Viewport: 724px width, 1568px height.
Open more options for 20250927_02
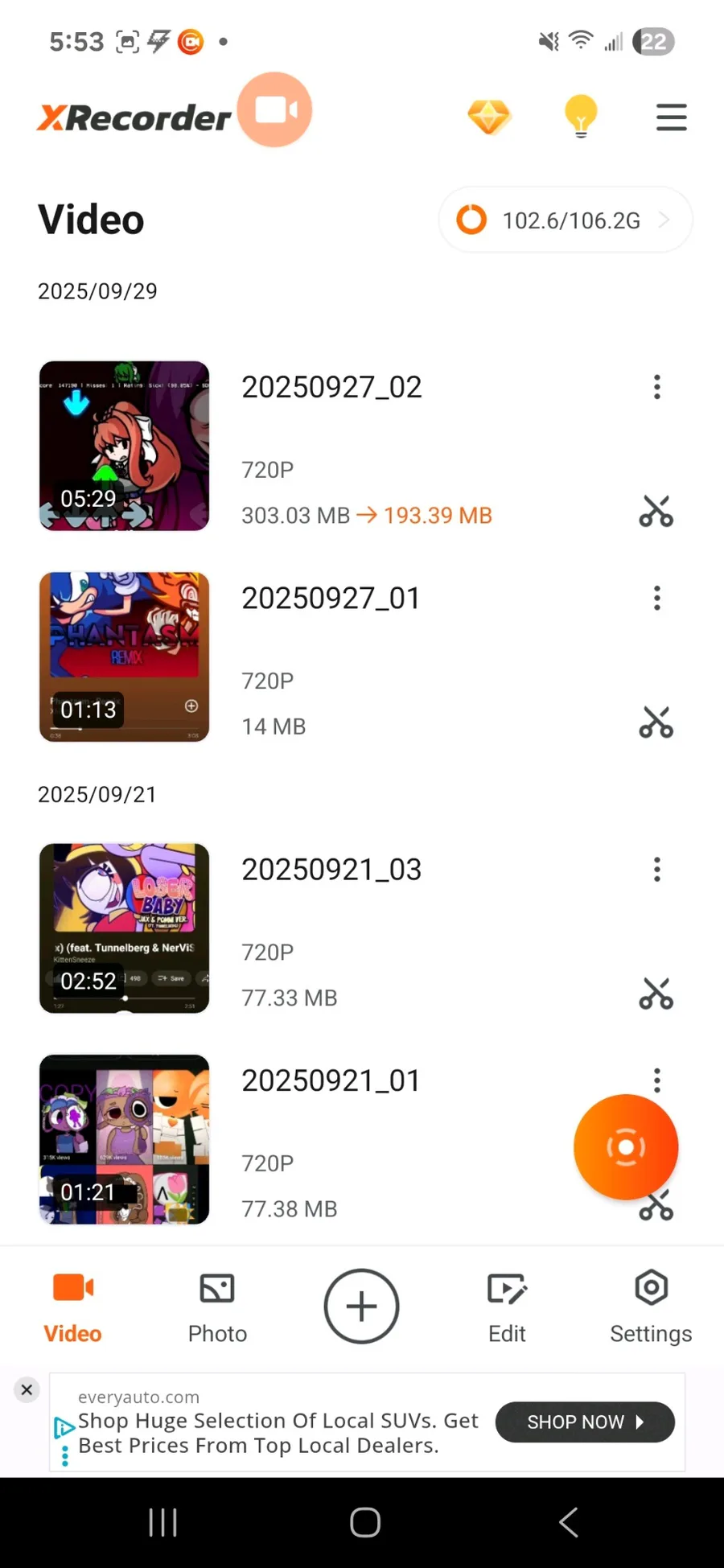(x=657, y=387)
